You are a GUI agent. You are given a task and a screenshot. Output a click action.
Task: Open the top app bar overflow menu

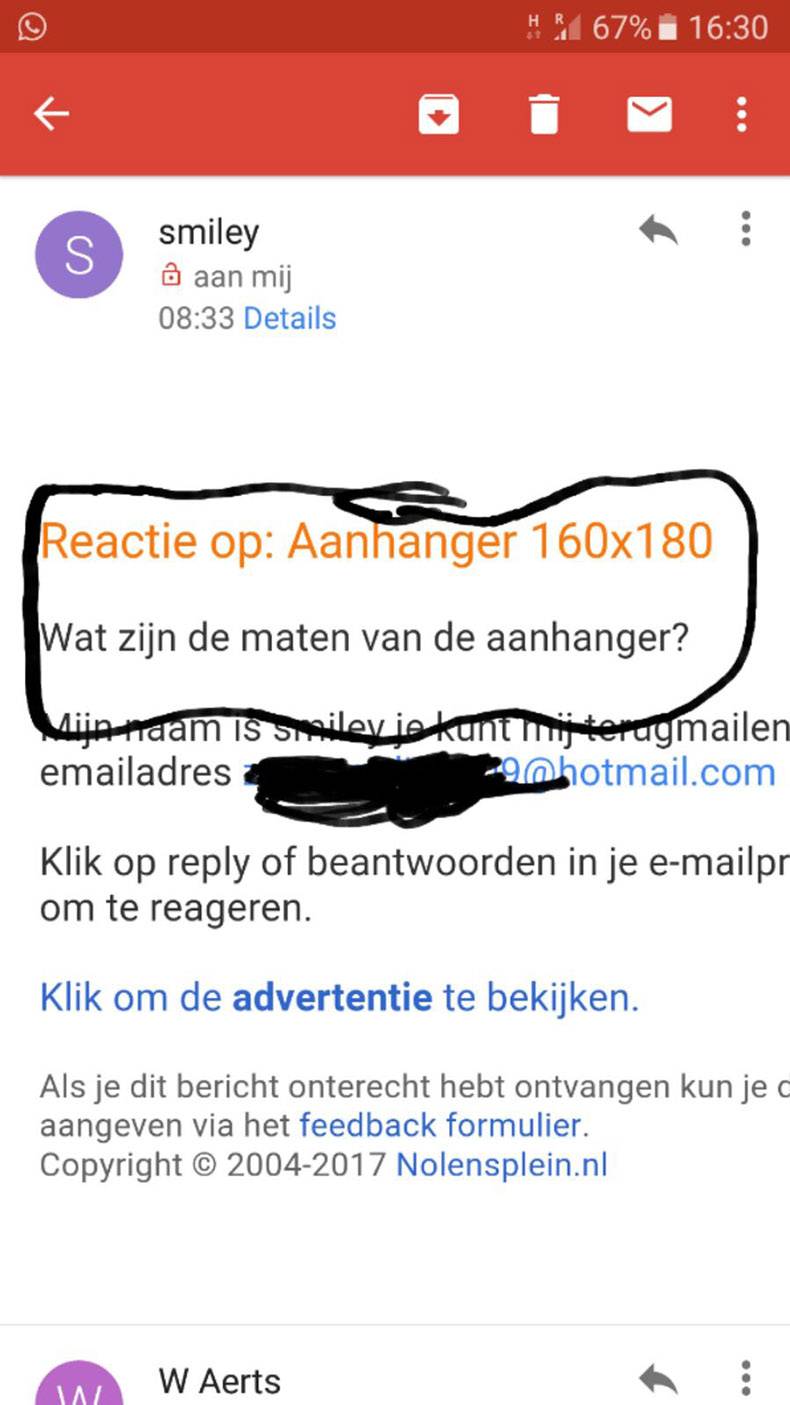pyautogui.click(x=741, y=115)
